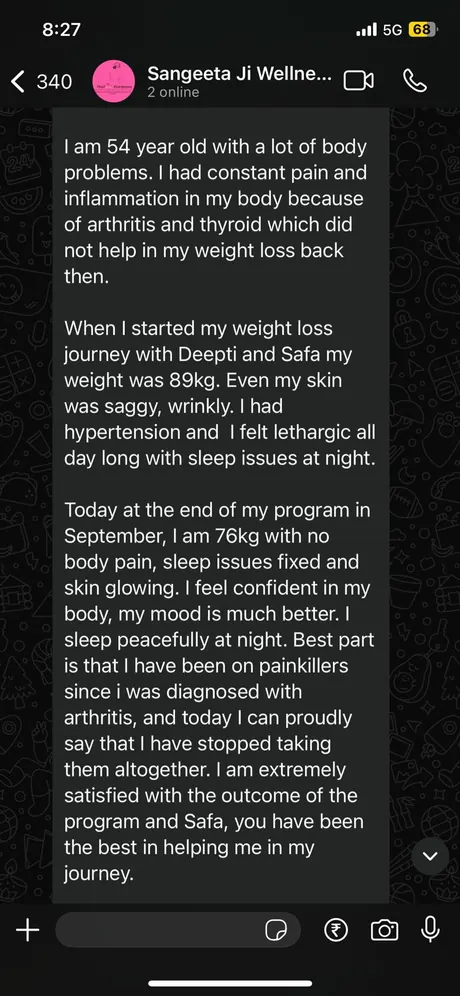
Task: Tap the group profile picture
Action: pyautogui.click(x=114, y=81)
